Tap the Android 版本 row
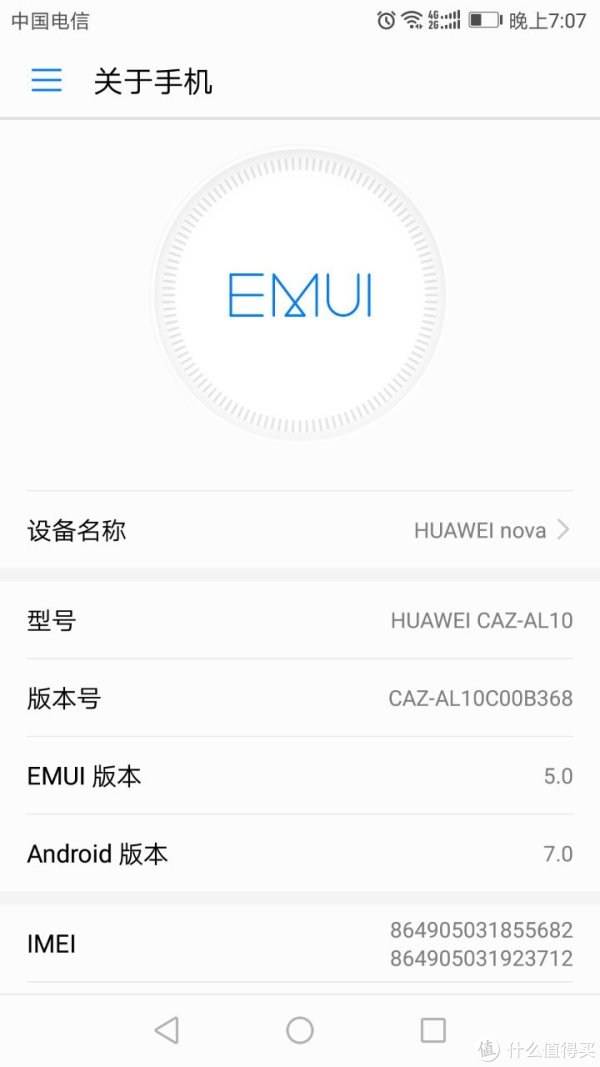 (x=300, y=853)
